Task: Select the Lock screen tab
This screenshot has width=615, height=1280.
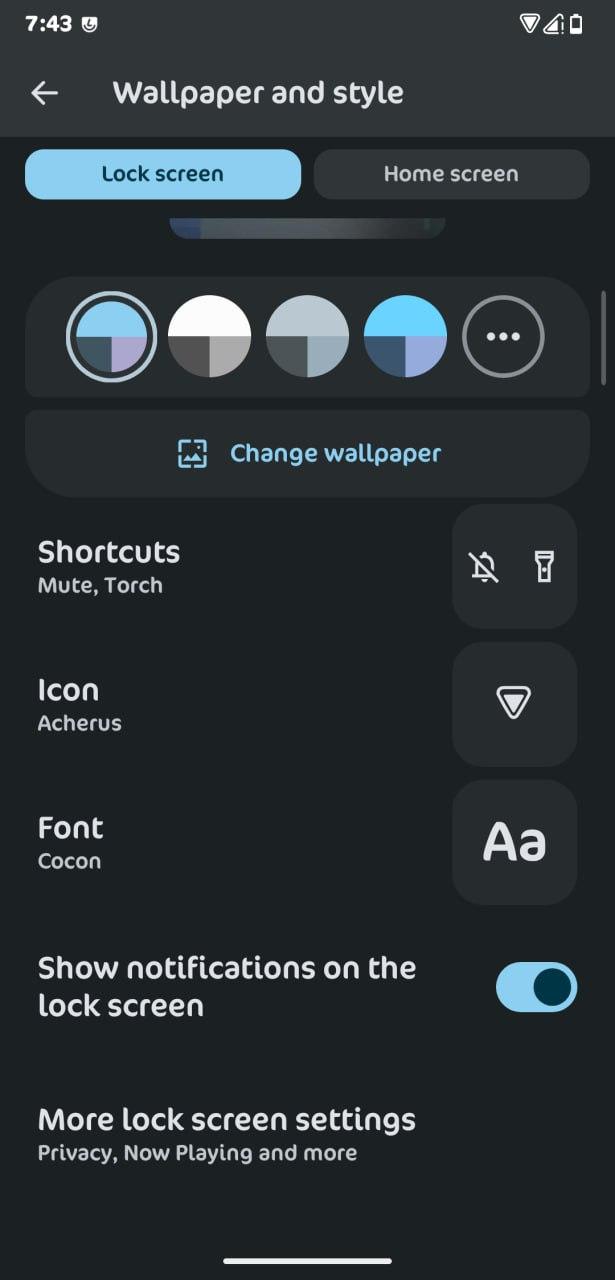Action: point(162,174)
